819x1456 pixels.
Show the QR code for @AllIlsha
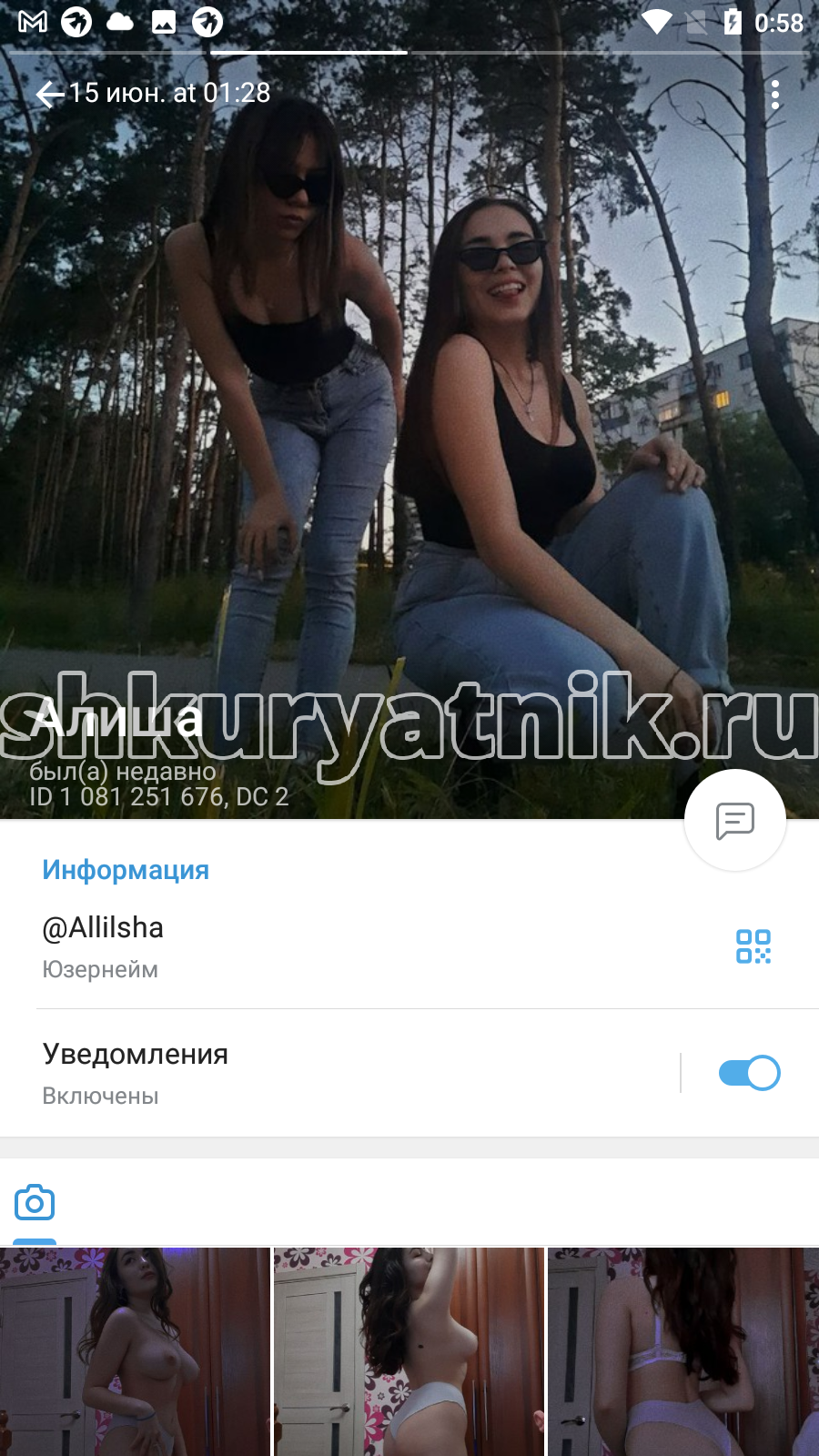click(753, 946)
